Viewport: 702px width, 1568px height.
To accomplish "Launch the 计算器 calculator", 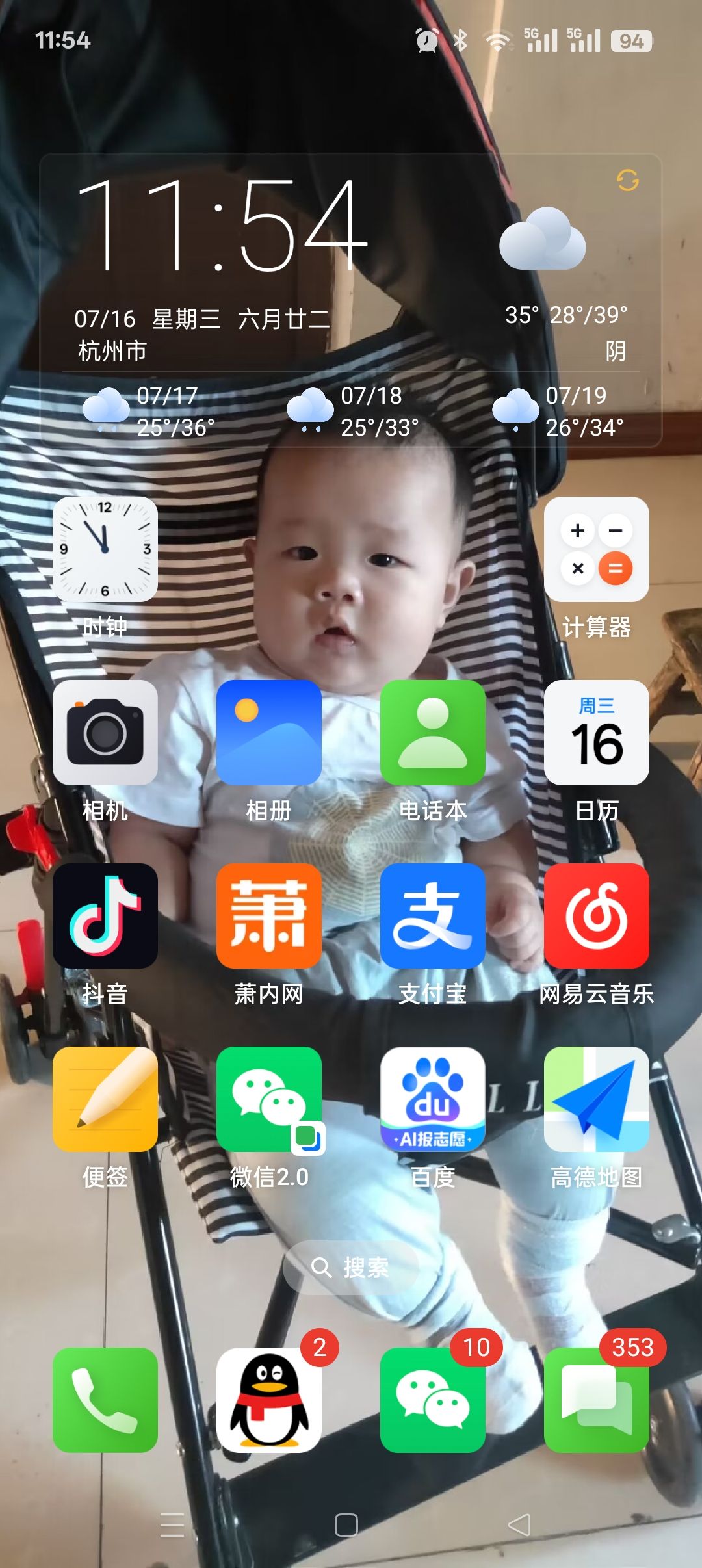I will coord(596,549).
